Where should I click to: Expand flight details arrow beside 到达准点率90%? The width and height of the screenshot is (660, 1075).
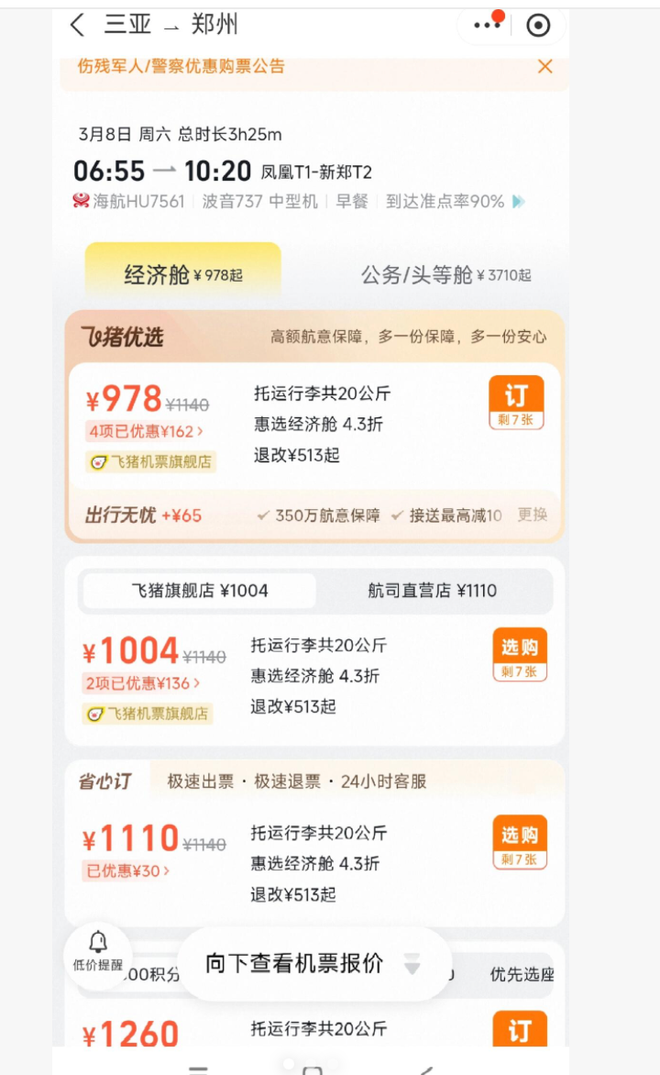pyautogui.click(x=518, y=202)
